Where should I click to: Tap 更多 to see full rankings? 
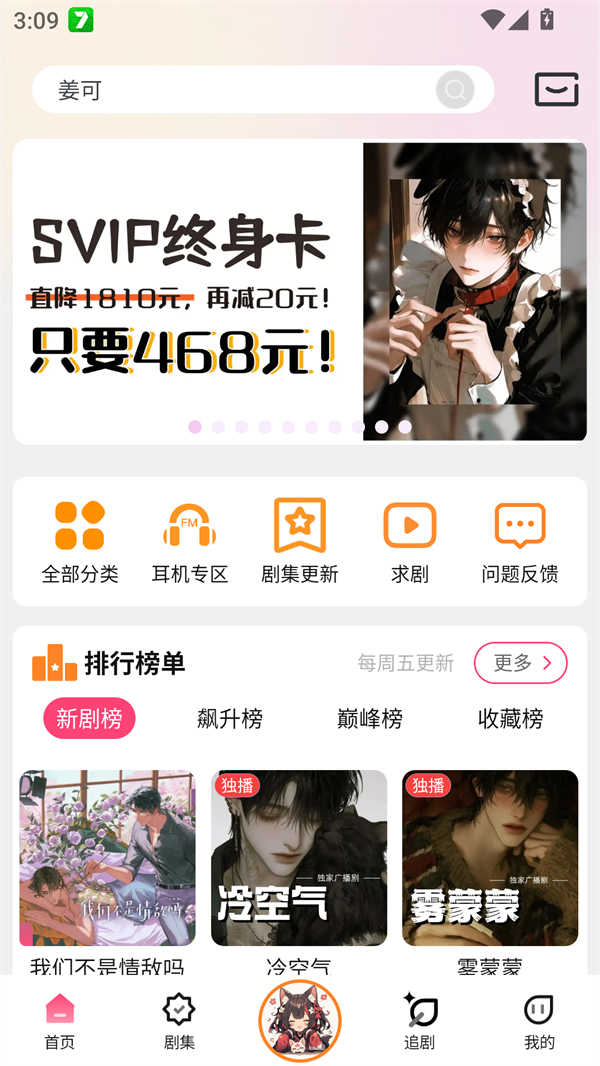520,663
